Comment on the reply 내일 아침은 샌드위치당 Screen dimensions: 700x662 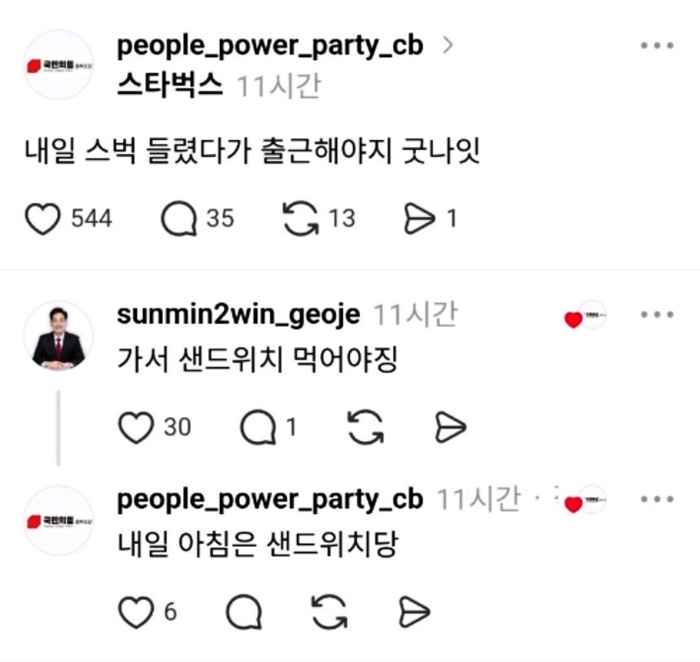click(x=244, y=612)
